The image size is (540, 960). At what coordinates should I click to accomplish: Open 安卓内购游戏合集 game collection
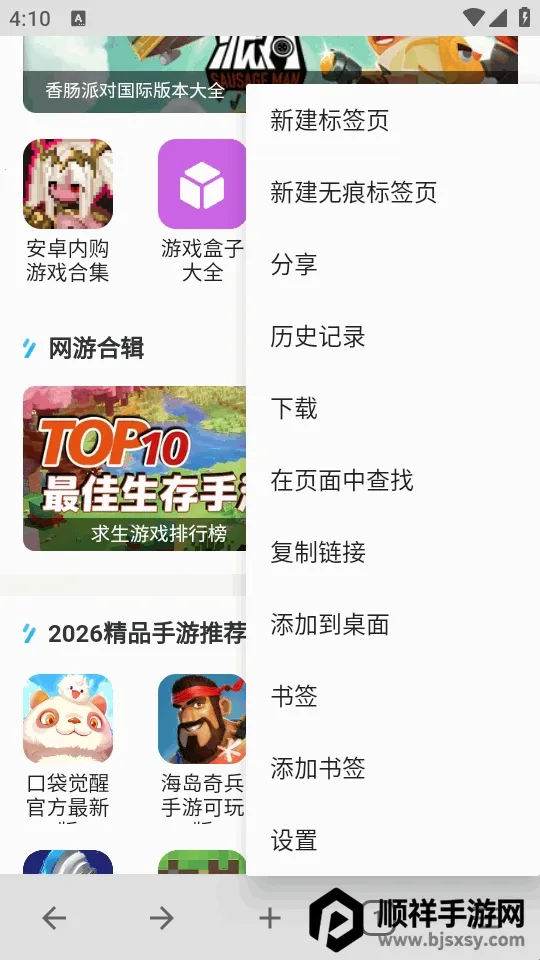point(68,211)
